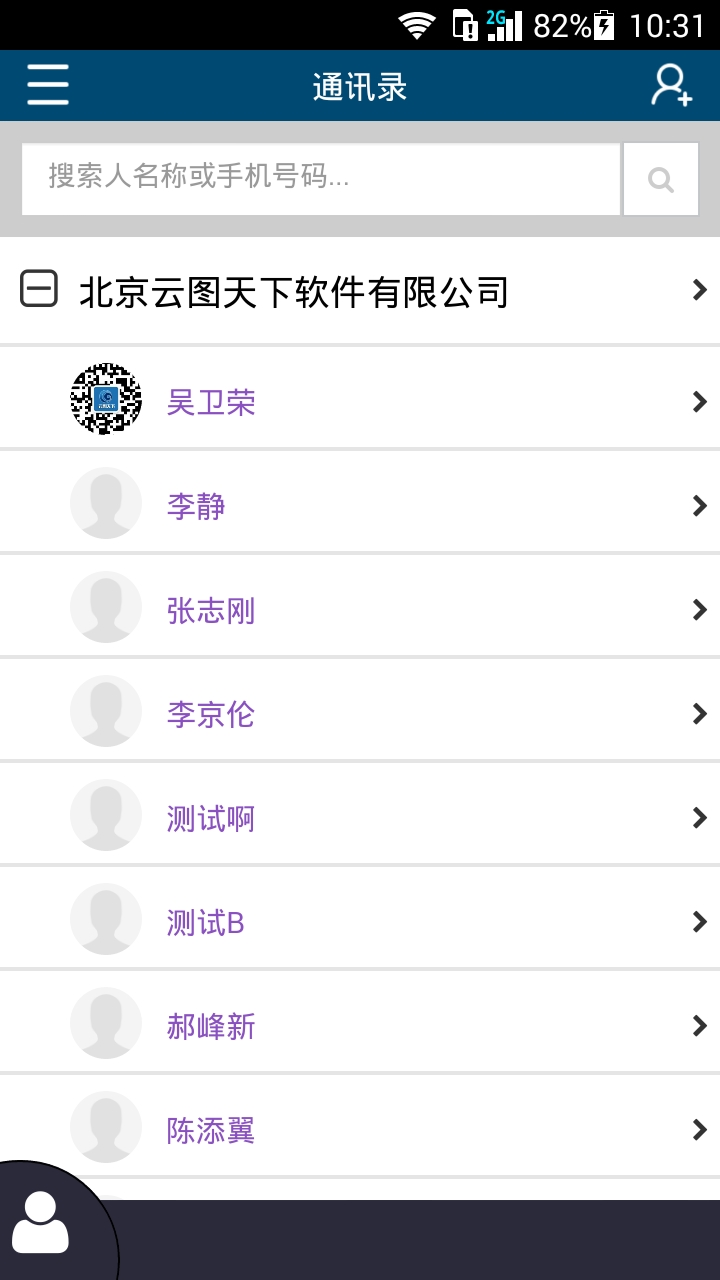This screenshot has height=1280, width=720.
Task: Open the hamburger drawer menu
Action: 48,85
